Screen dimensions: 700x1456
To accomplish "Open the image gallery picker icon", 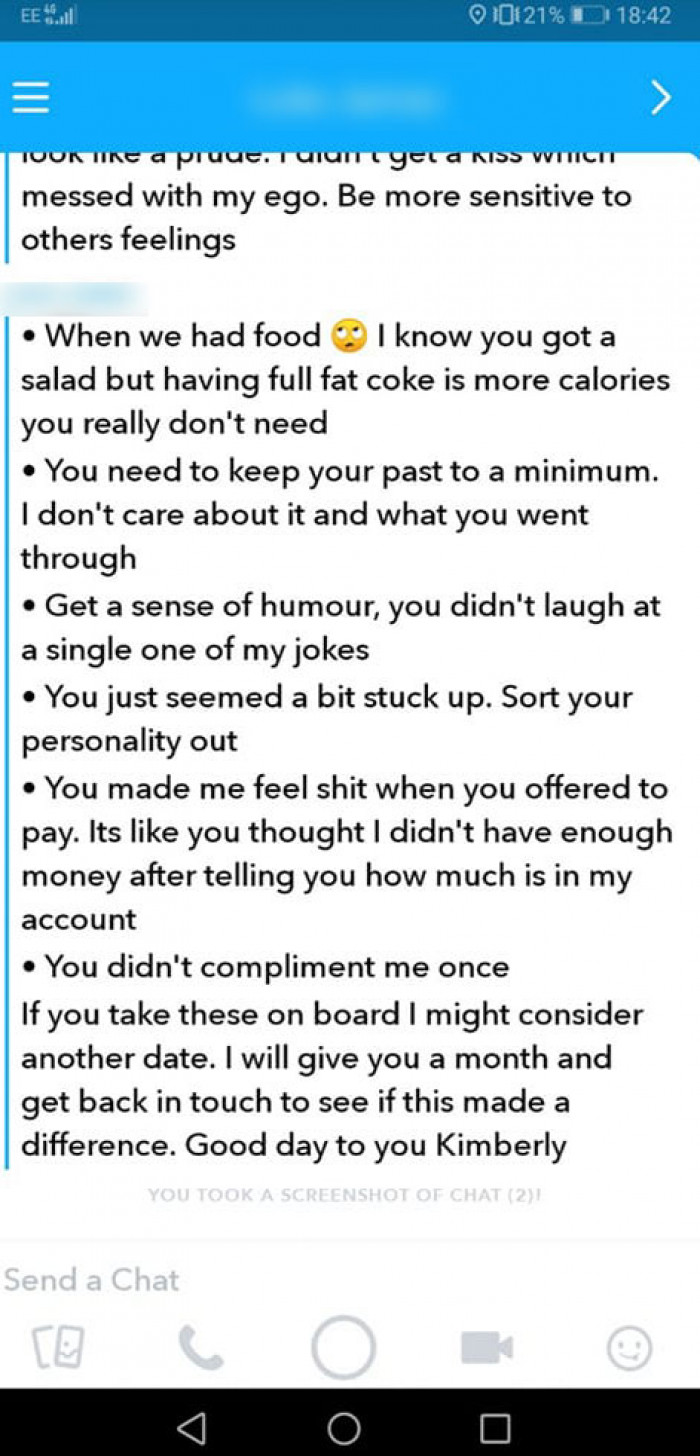I will pyautogui.click(x=57, y=1347).
